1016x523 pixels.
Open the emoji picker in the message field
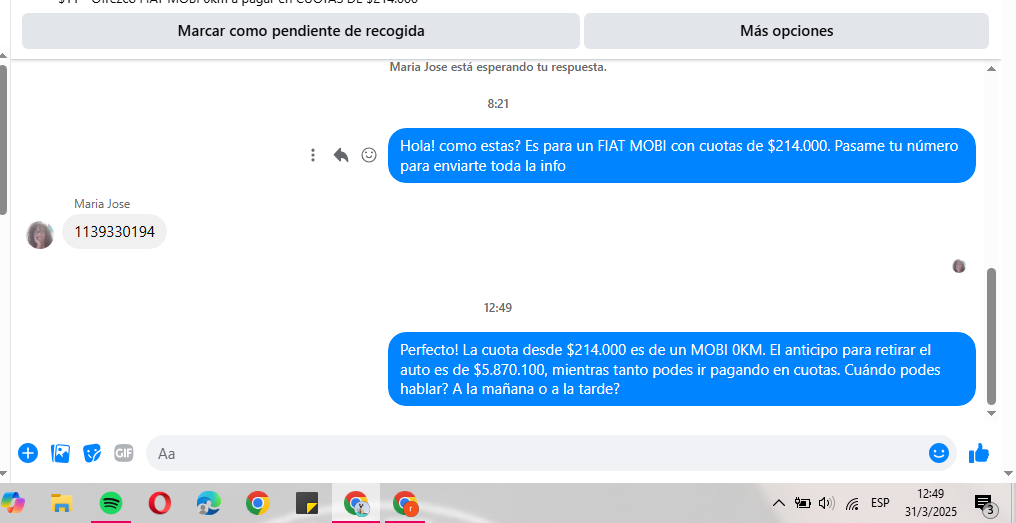pos(938,453)
